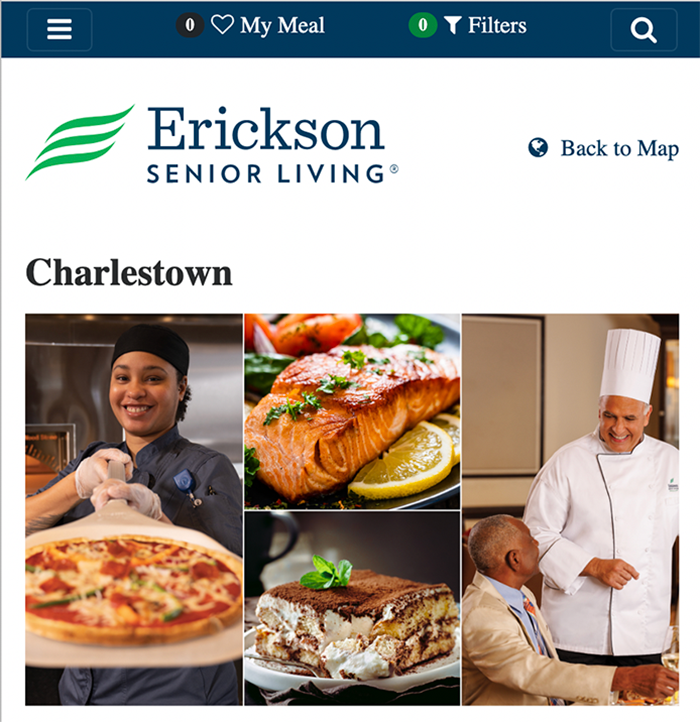Screen dimensions: 700x722
Task: Open the search tool
Action: pos(643,30)
